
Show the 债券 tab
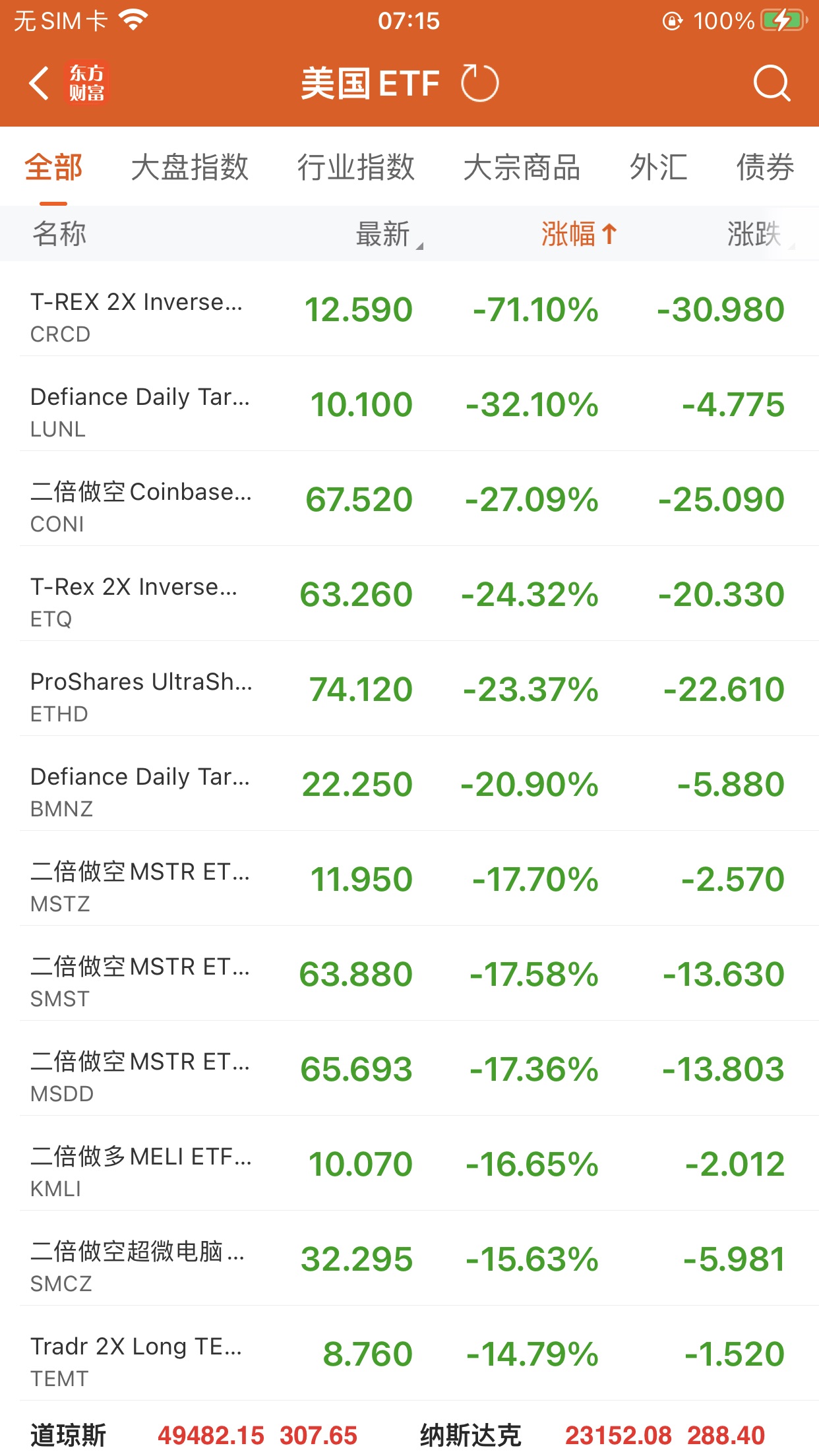coord(765,167)
